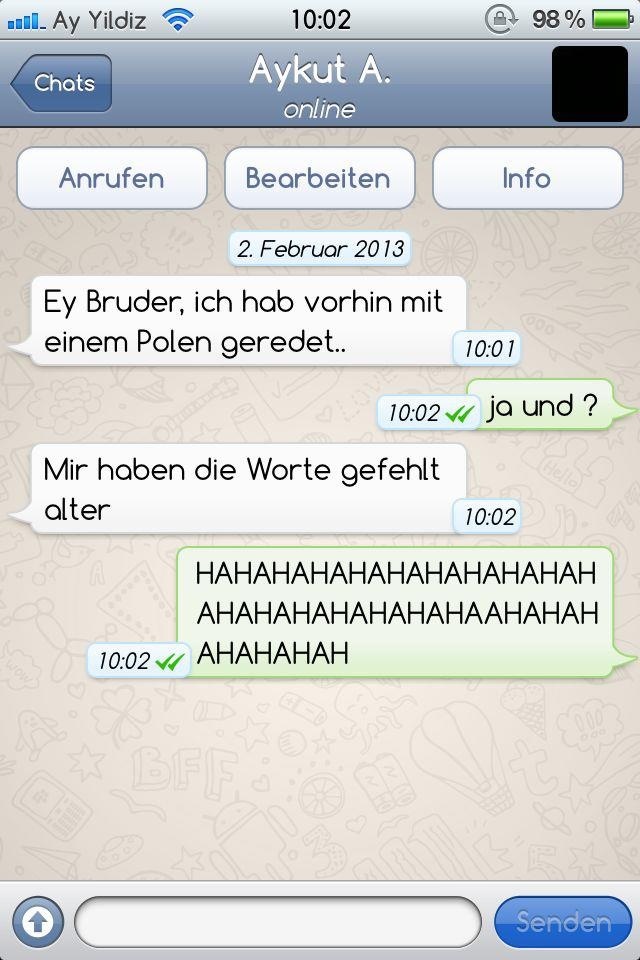640x960 pixels.
Task: Go back to Chats list
Action: pyautogui.click(x=62, y=83)
